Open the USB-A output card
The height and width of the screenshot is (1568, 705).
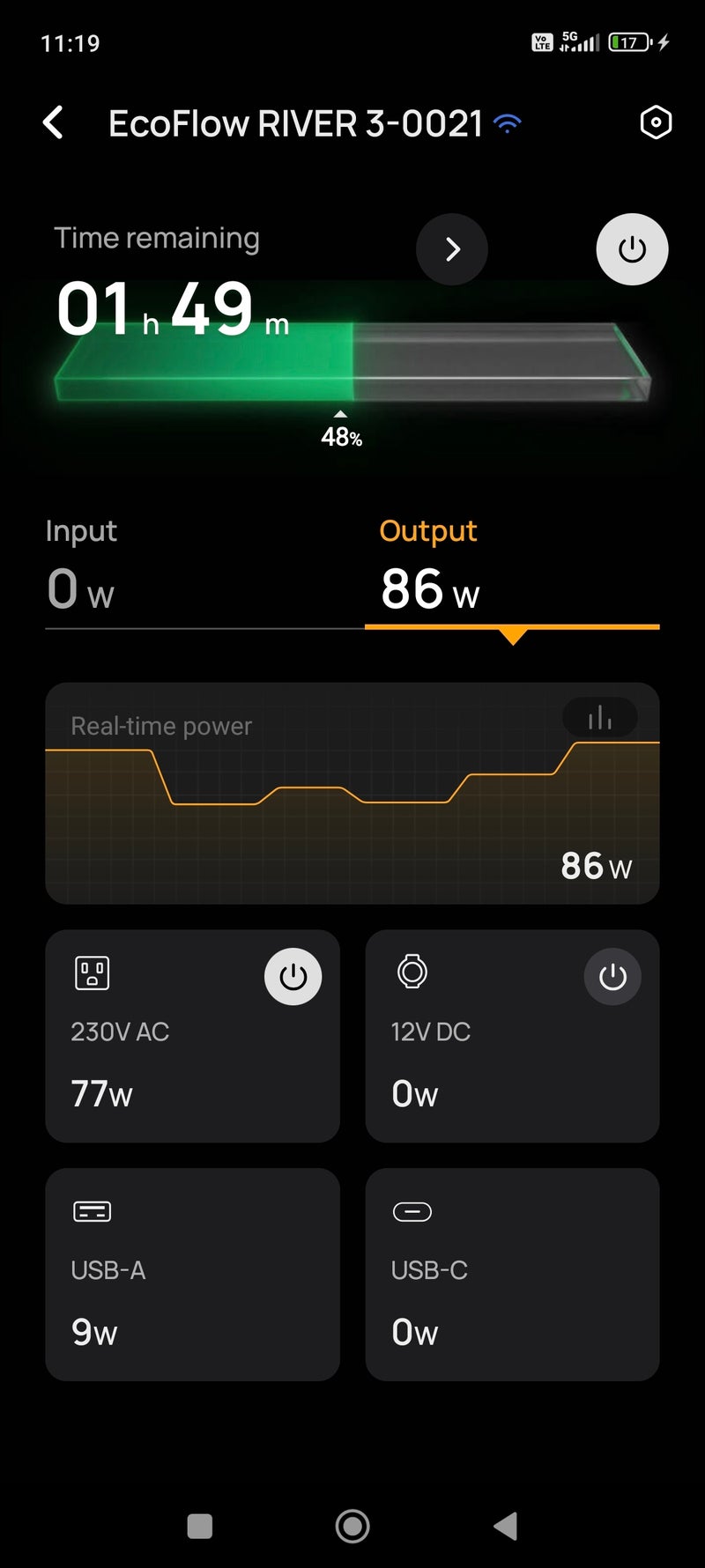pyautogui.click(x=192, y=1274)
